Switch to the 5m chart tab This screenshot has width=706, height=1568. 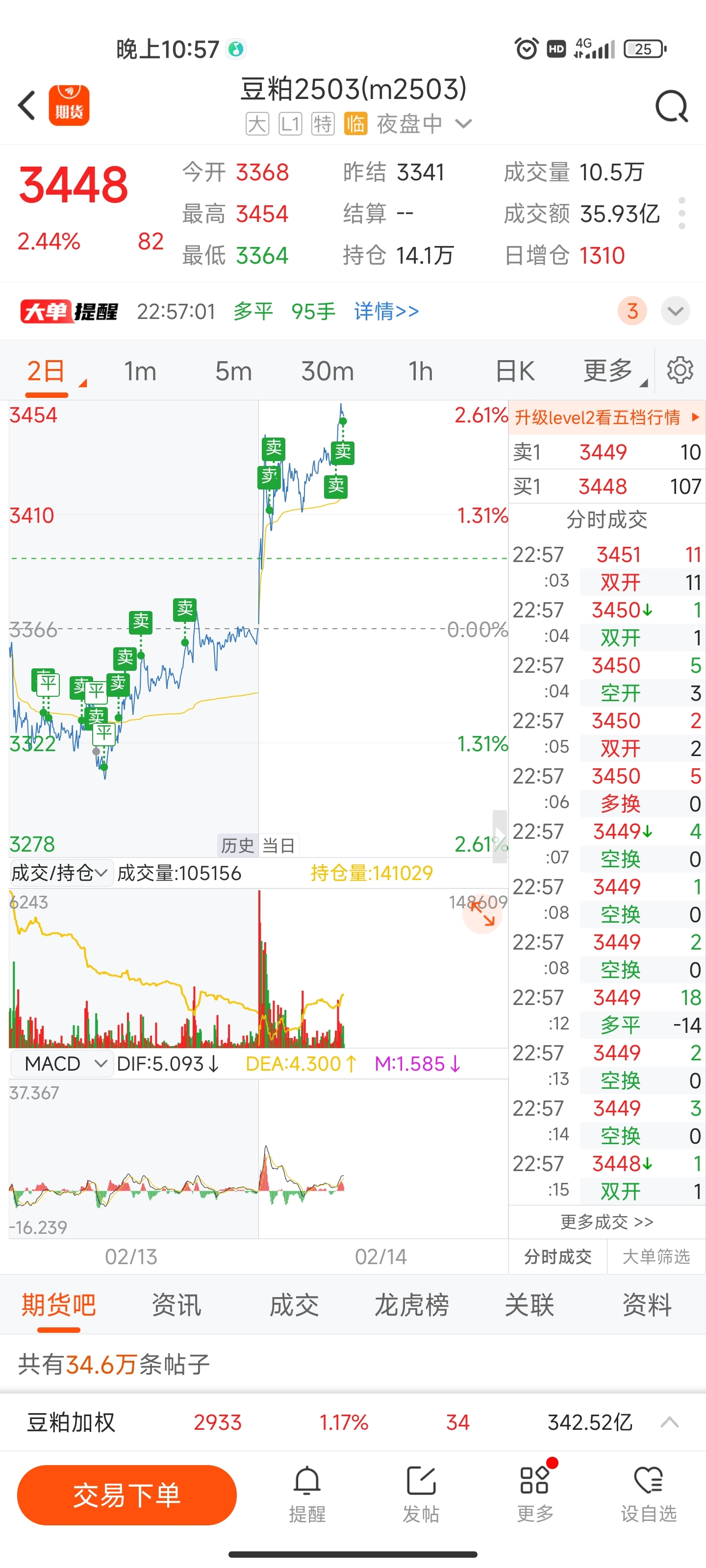click(x=233, y=371)
